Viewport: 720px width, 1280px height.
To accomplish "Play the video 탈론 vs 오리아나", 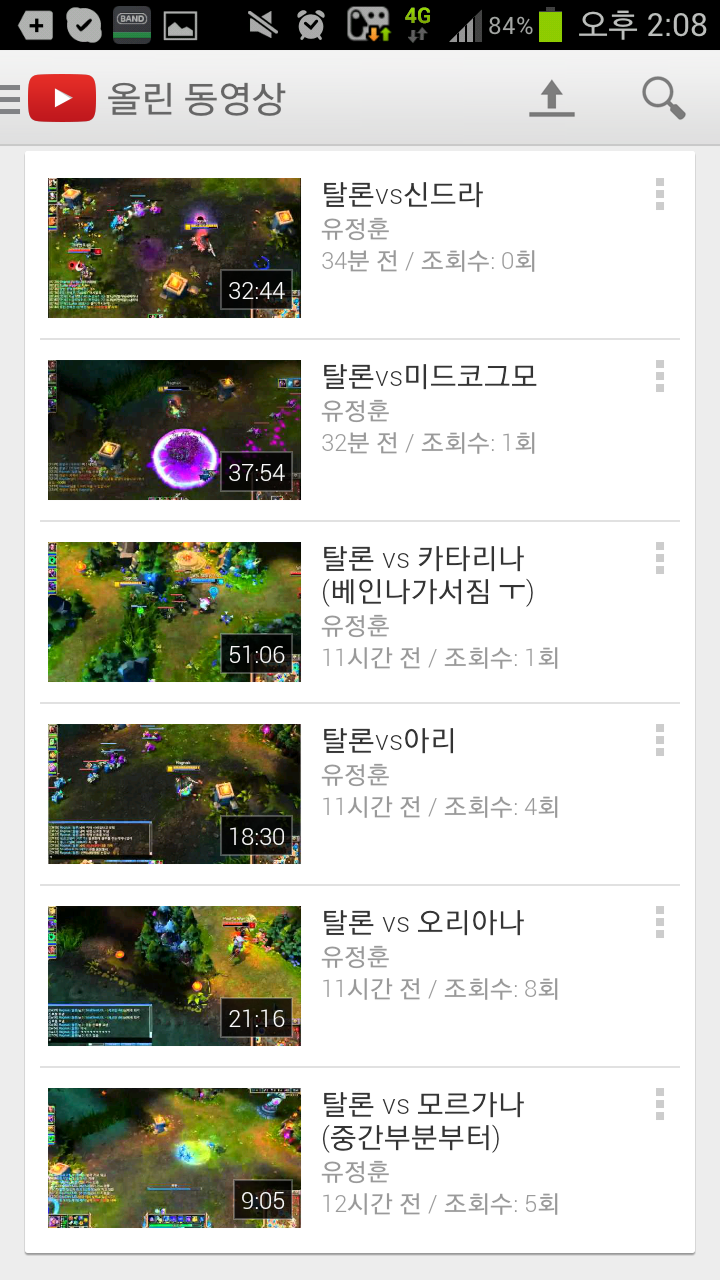I will coord(174,976).
